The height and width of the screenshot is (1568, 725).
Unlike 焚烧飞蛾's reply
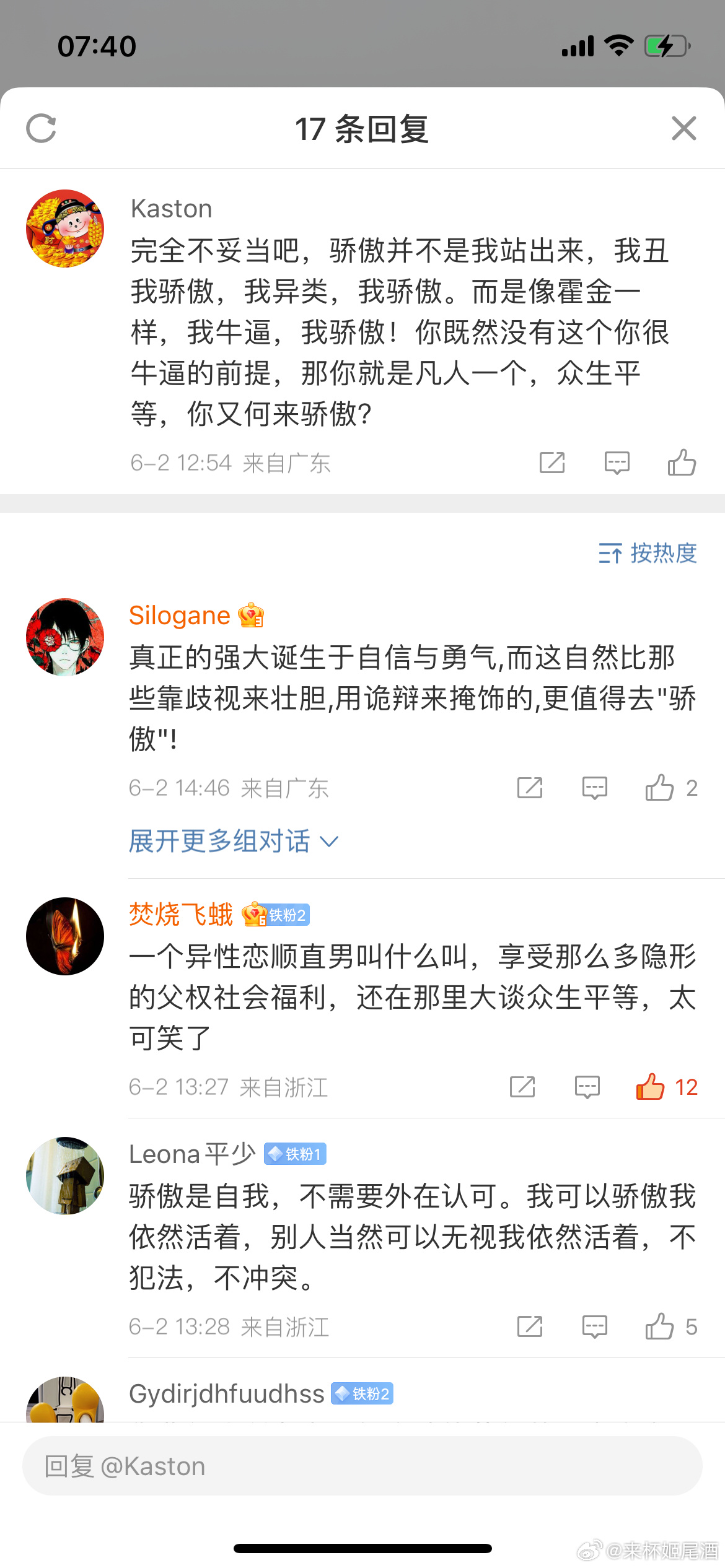pyautogui.click(x=651, y=1087)
